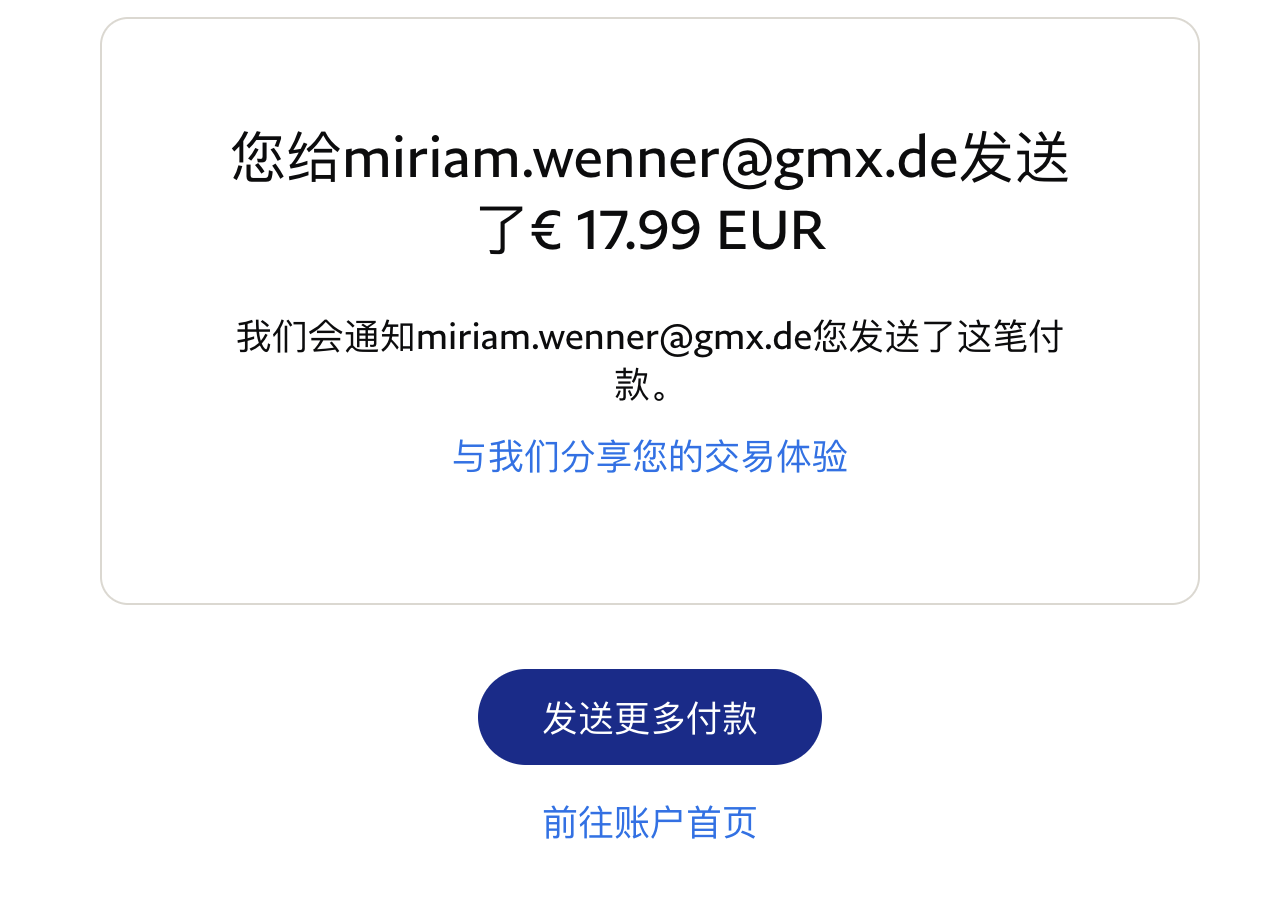Open the 与我们分享您的交易体验 link
Screen dimensions: 1266x910
pos(650,457)
